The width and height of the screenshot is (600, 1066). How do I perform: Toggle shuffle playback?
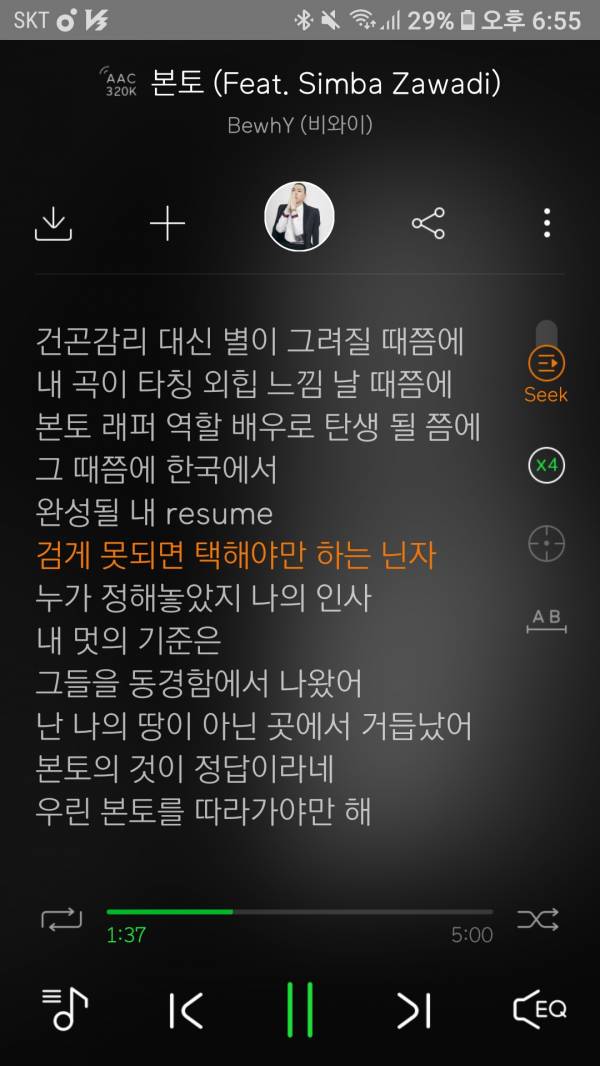[x=538, y=919]
